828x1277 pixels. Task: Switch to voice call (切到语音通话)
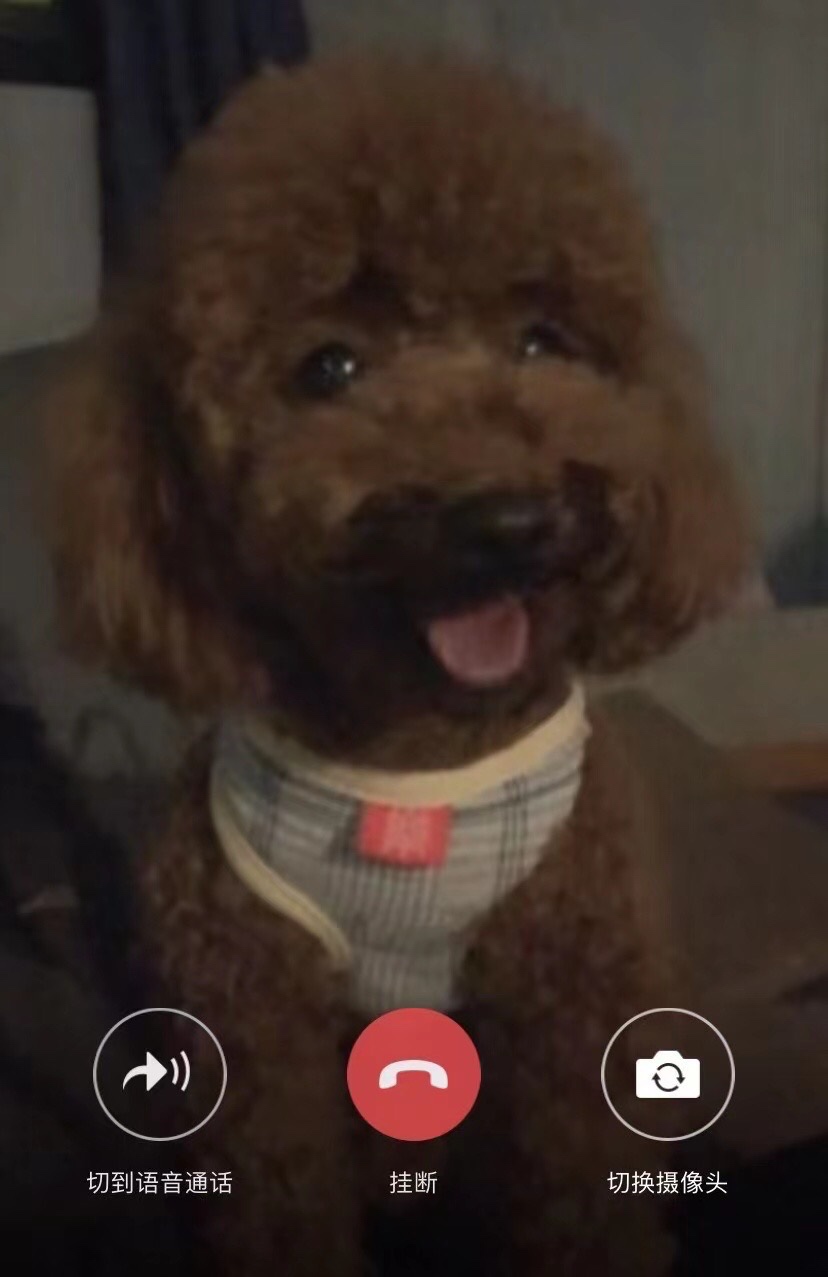[160, 1075]
